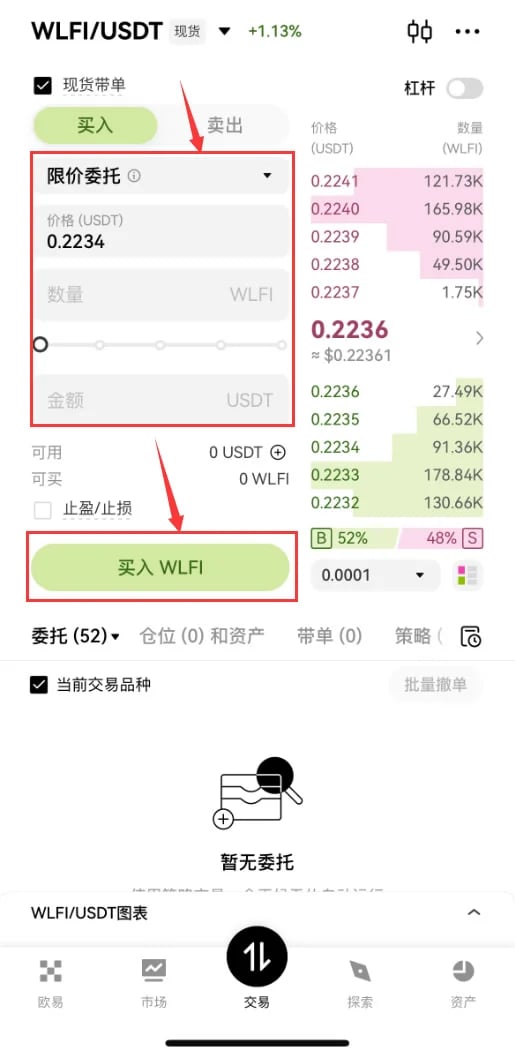Open the candlestick chart icon
The image size is (515, 1055).
point(419,31)
